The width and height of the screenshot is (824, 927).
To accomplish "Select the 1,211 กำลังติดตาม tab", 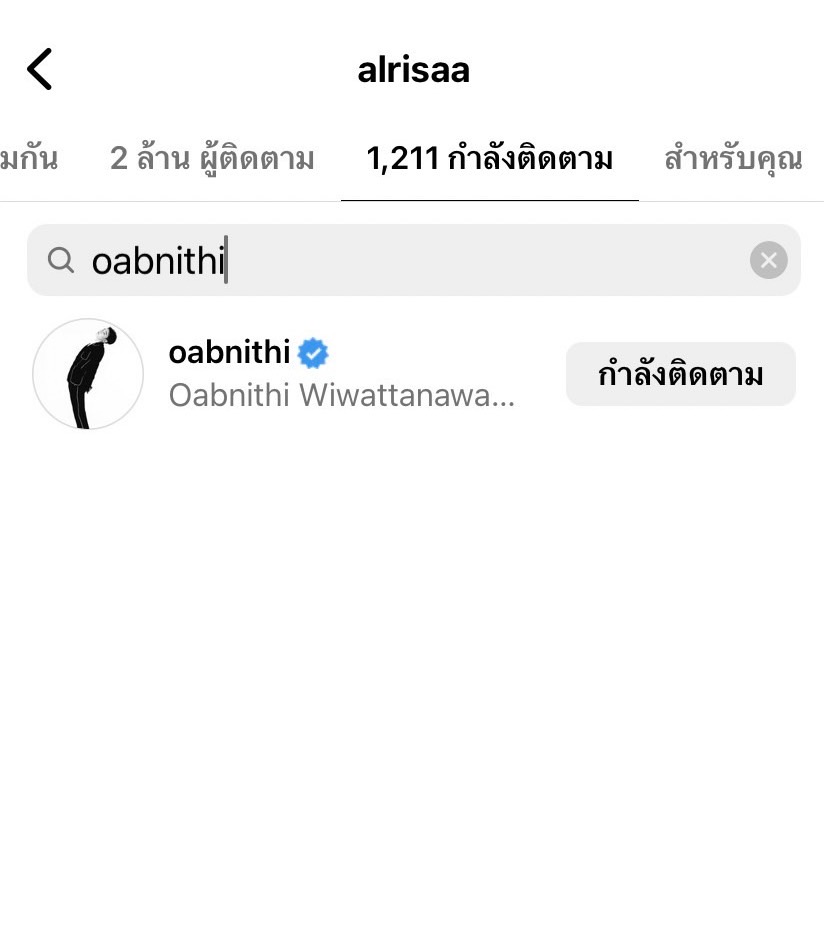I will [x=489, y=158].
